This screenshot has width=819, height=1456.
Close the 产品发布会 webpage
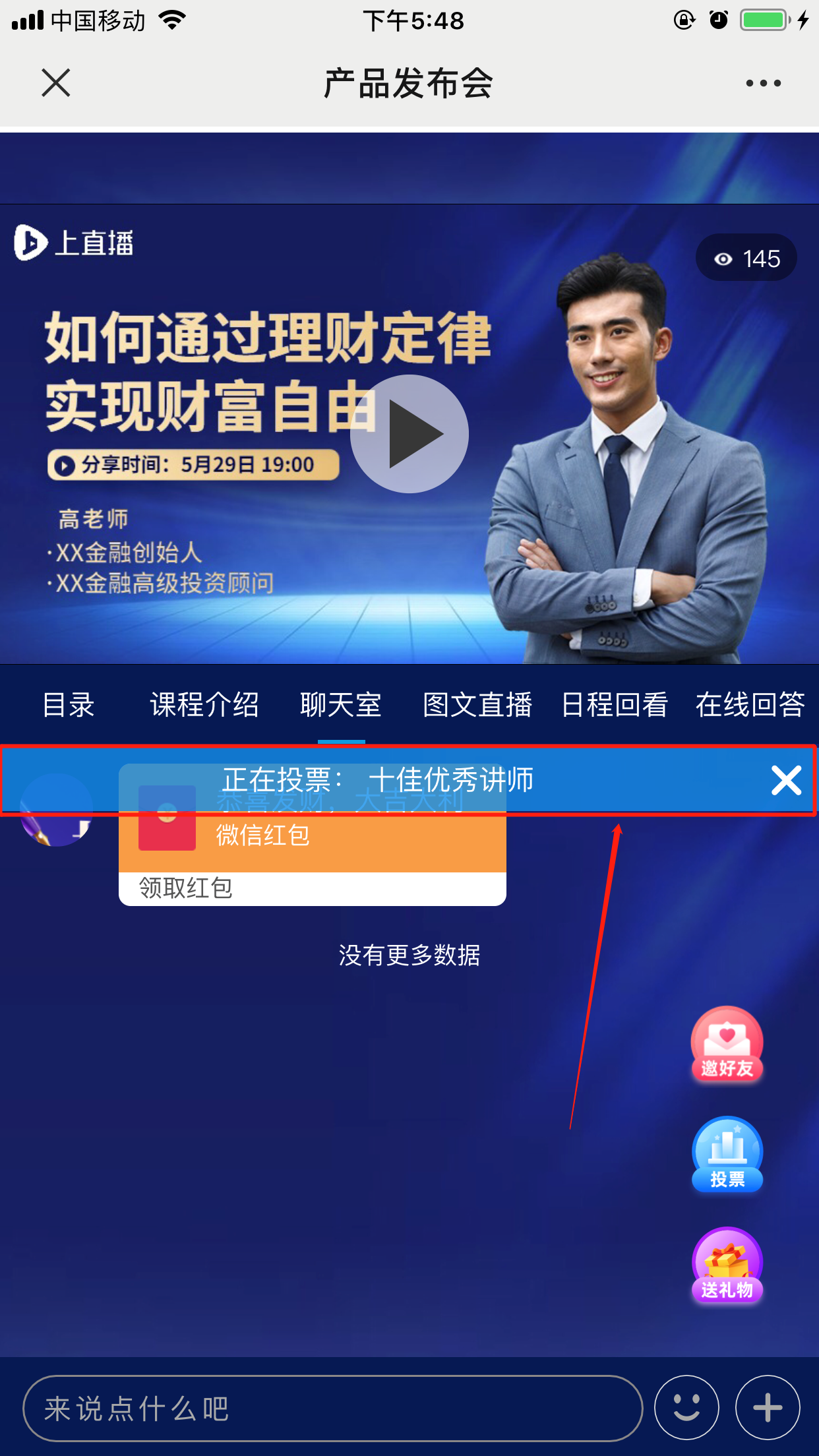(x=56, y=83)
